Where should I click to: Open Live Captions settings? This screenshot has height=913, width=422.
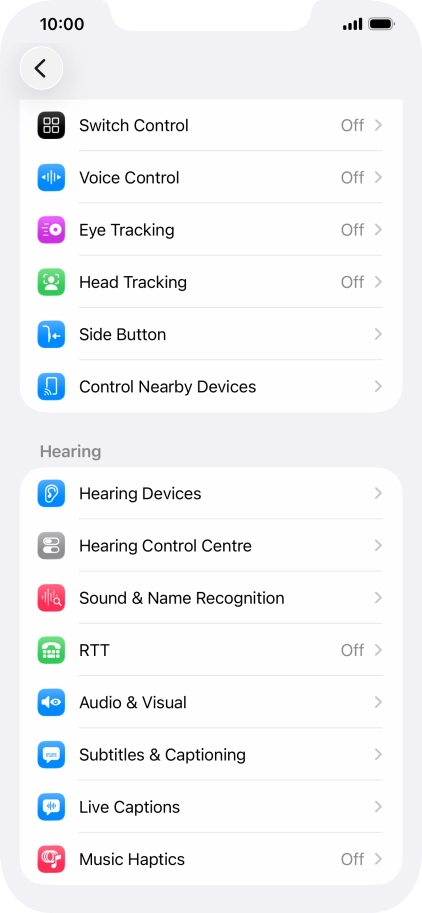pyautogui.click(x=211, y=807)
